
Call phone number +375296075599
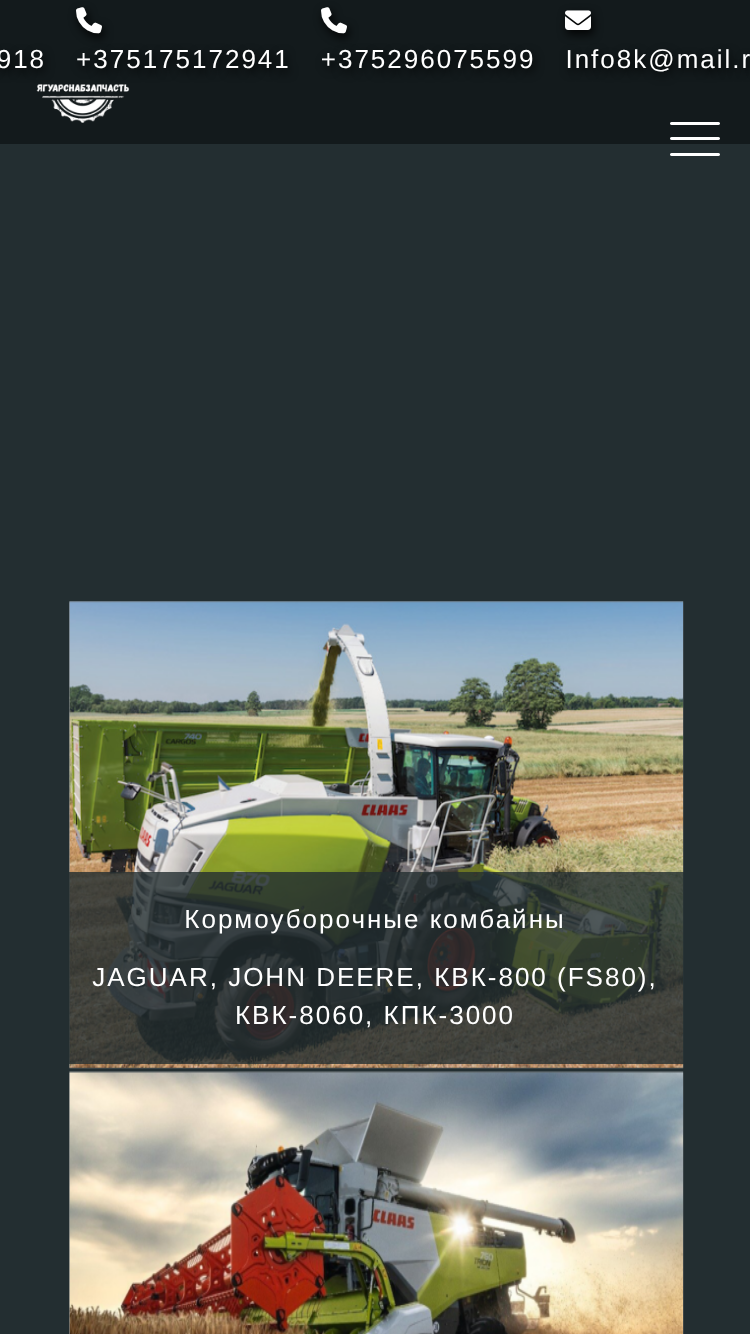[x=428, y=59]
